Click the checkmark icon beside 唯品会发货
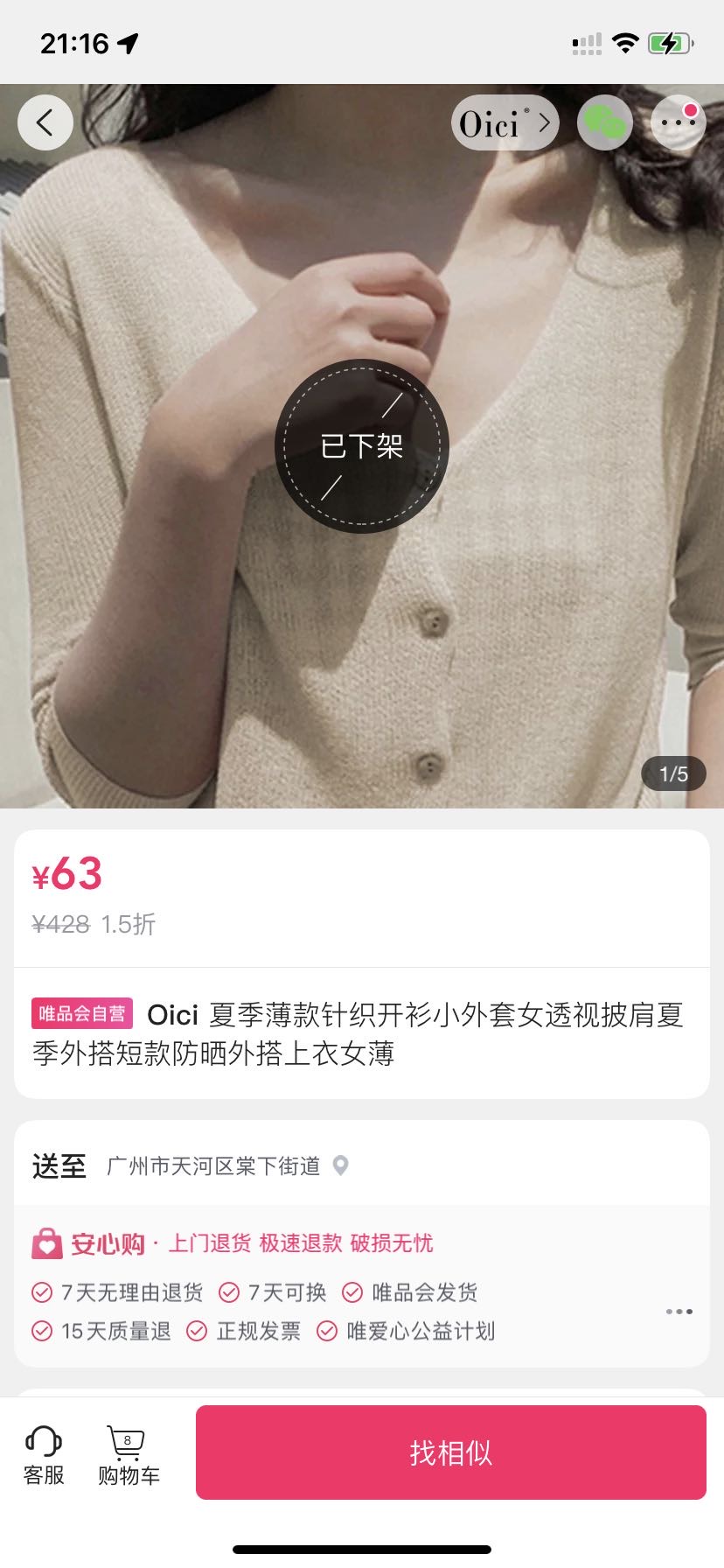Viewport: 724px width, 1568px height. click(353, 1291)
